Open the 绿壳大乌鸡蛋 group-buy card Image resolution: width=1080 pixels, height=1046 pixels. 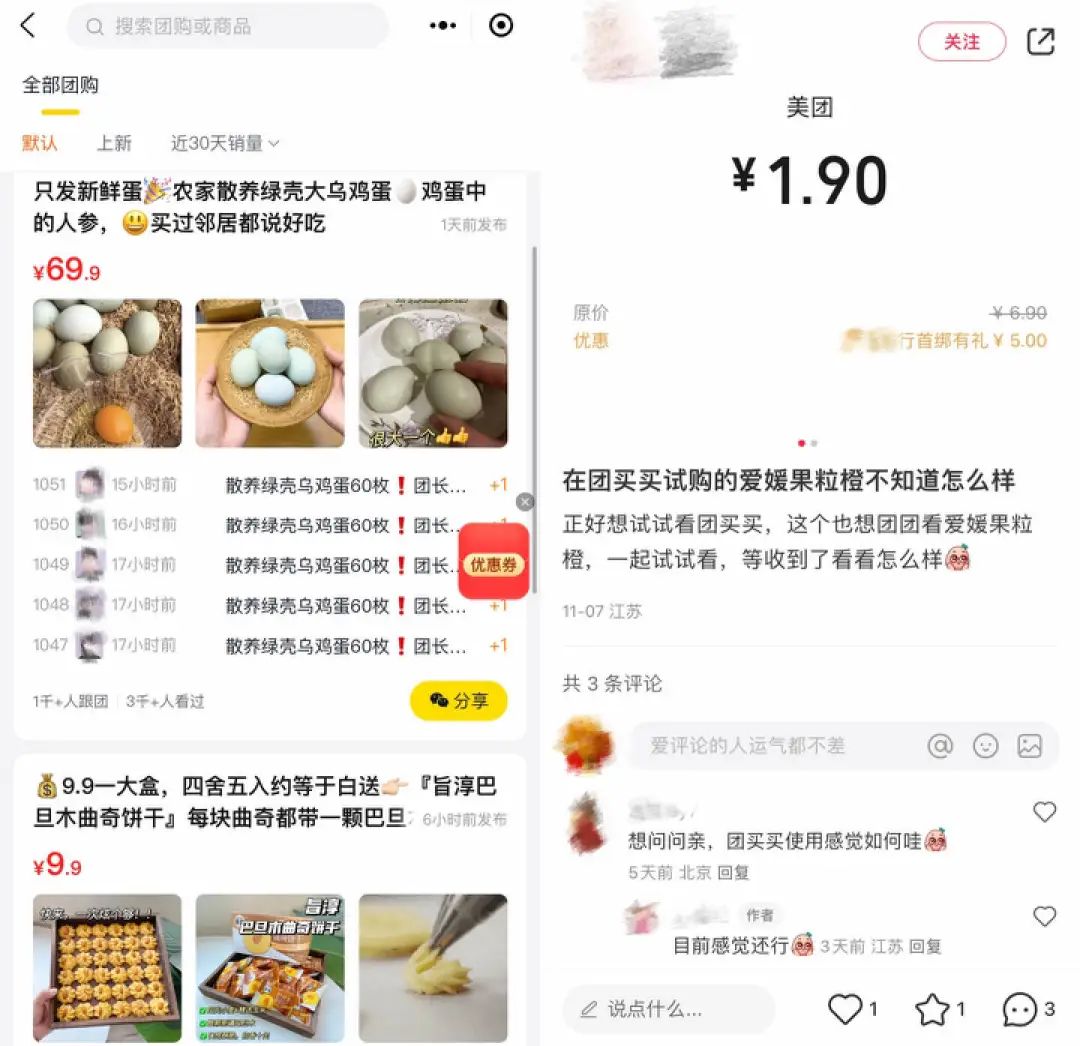click(260, 207)
